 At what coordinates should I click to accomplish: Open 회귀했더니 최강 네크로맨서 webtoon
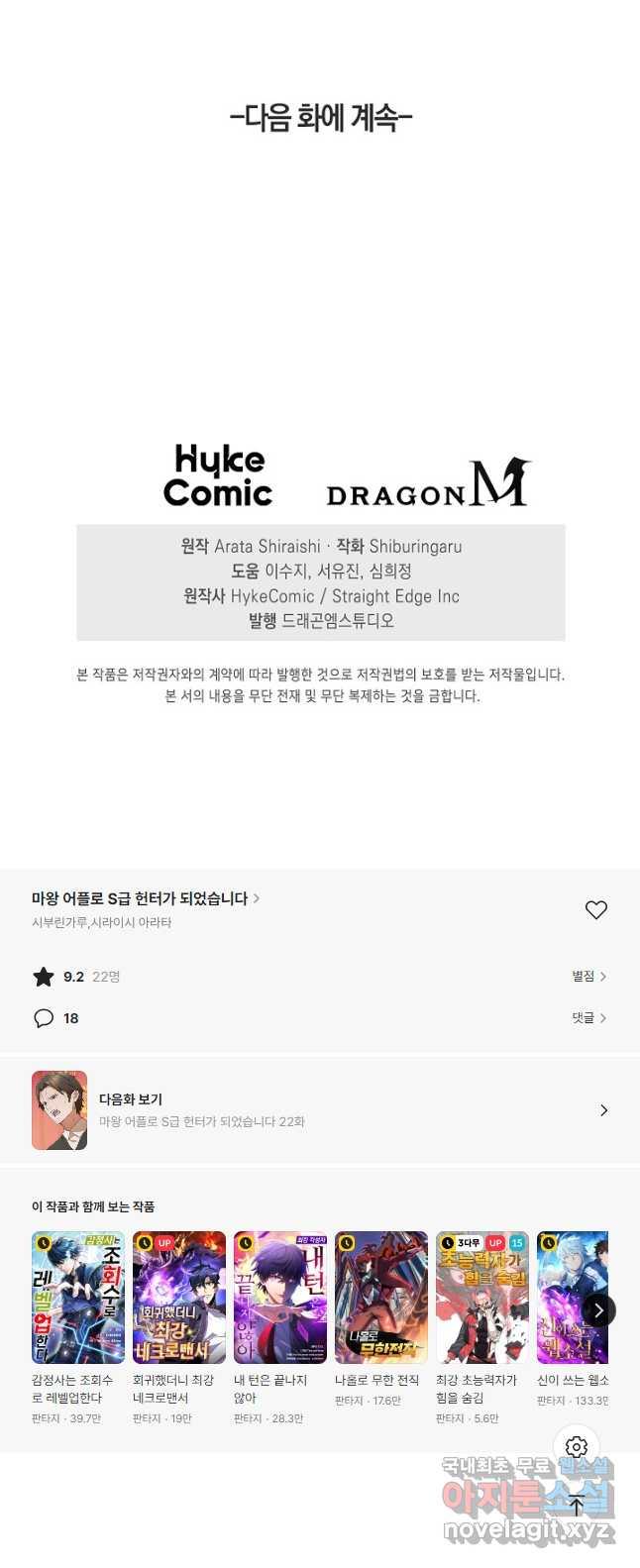click(178, 1298)
